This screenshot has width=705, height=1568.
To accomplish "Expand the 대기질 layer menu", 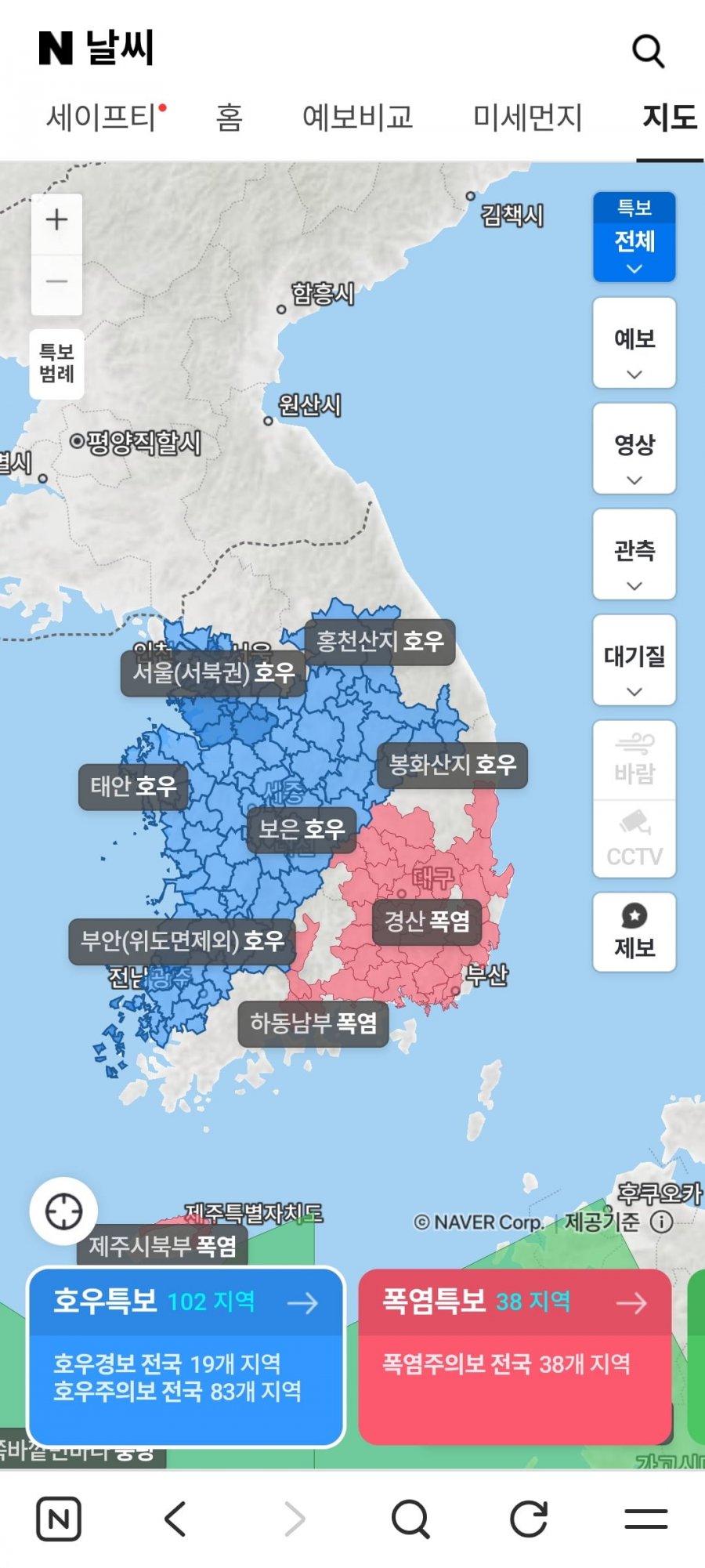I will (x=634, y=660).
